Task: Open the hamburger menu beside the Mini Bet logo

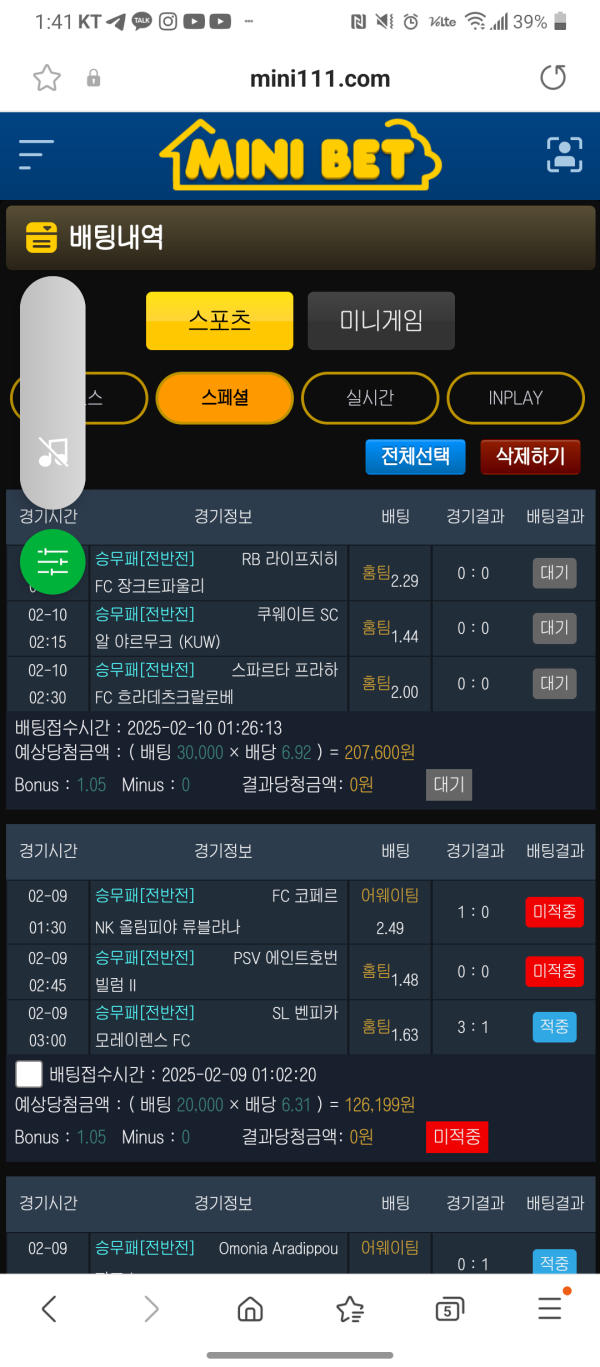Action: point(36,155)
